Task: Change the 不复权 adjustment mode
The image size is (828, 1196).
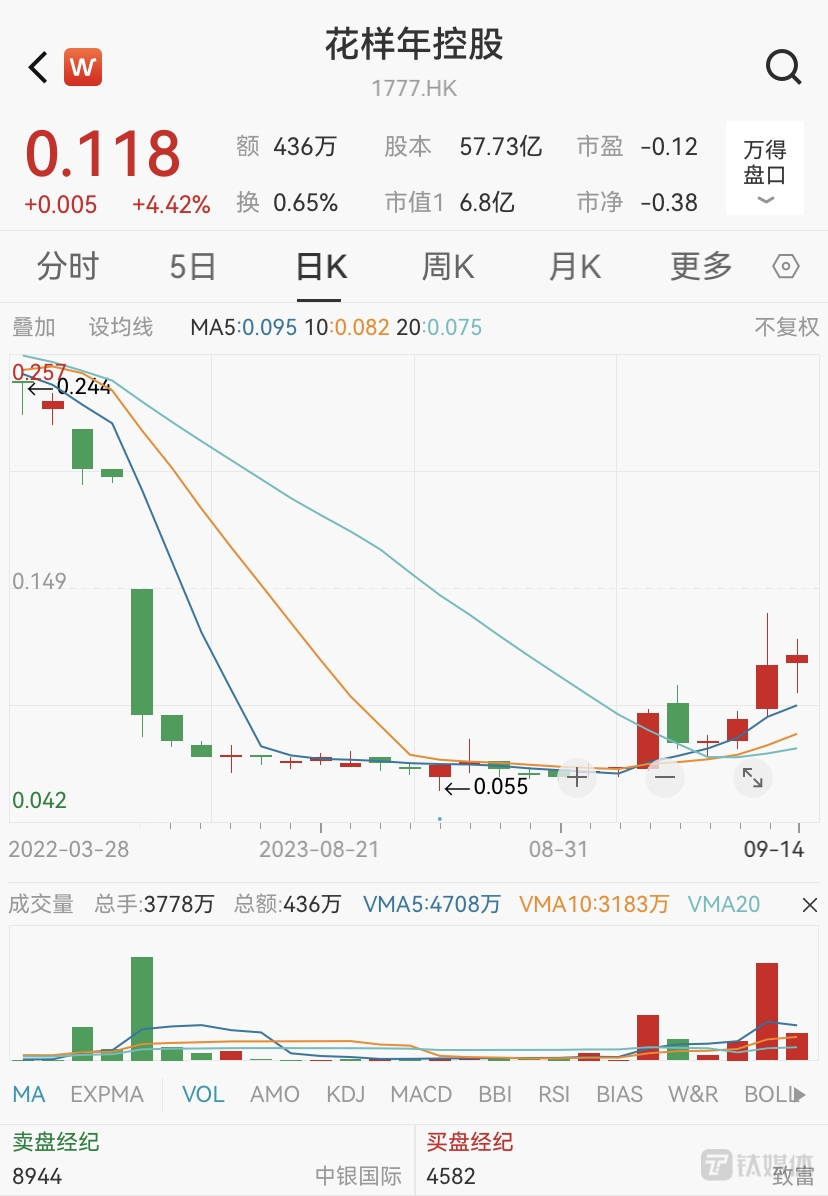Action: [786, 327]
